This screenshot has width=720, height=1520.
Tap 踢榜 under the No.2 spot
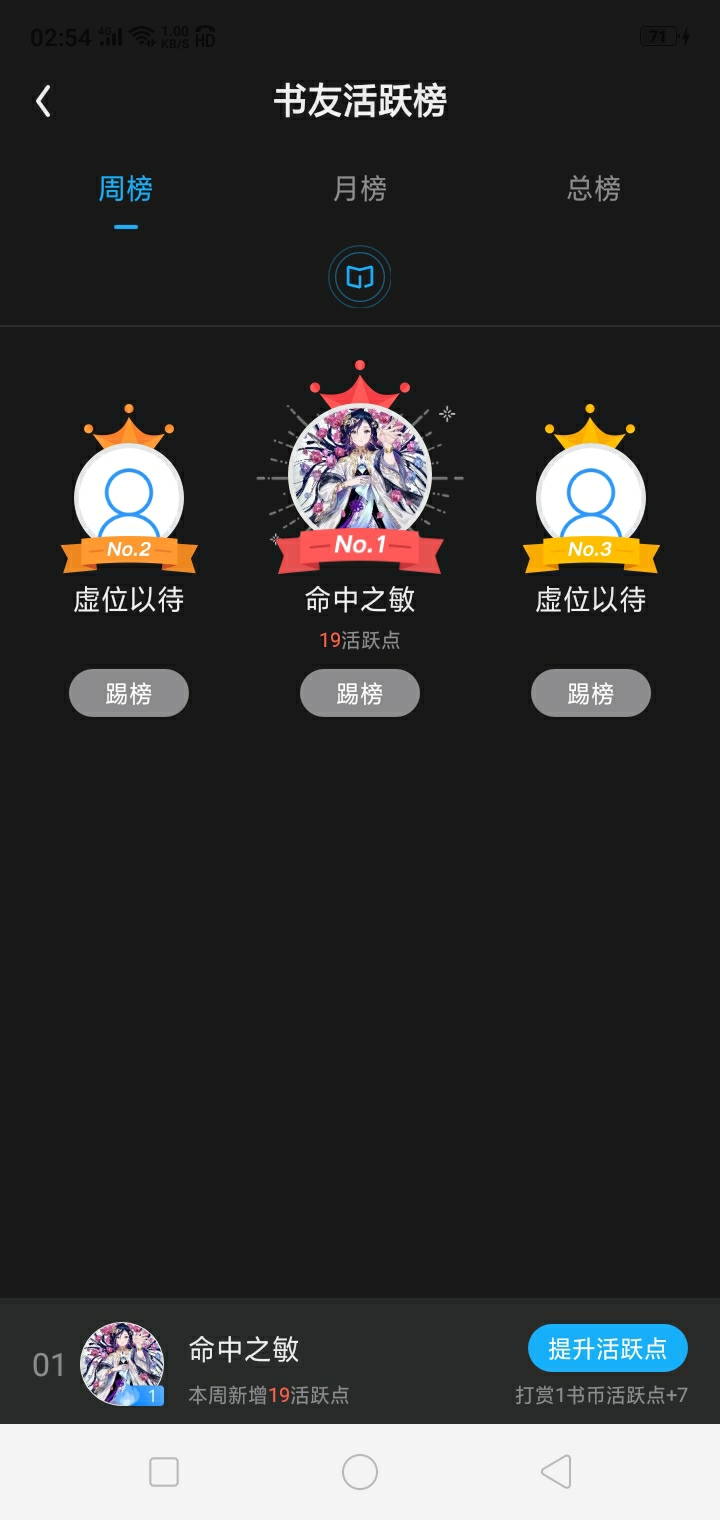coord(129,693)
